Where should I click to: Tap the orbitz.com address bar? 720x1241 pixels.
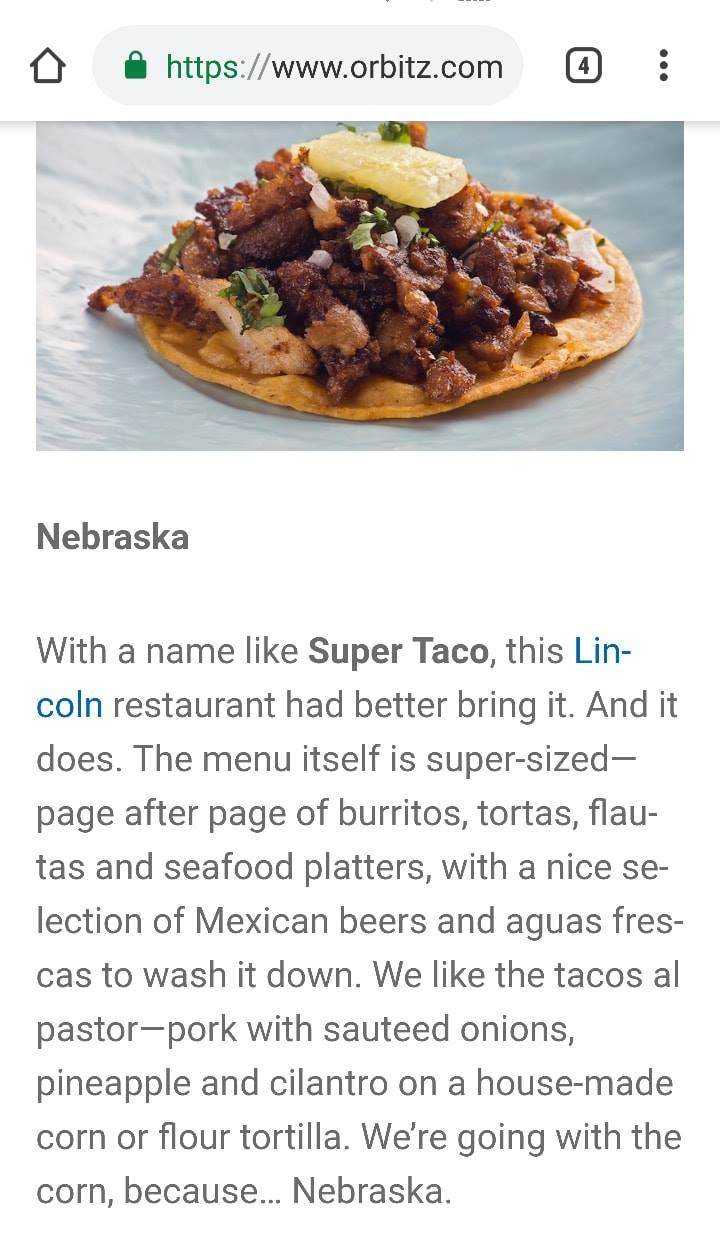pyautogui.click(x=308, y=67)
